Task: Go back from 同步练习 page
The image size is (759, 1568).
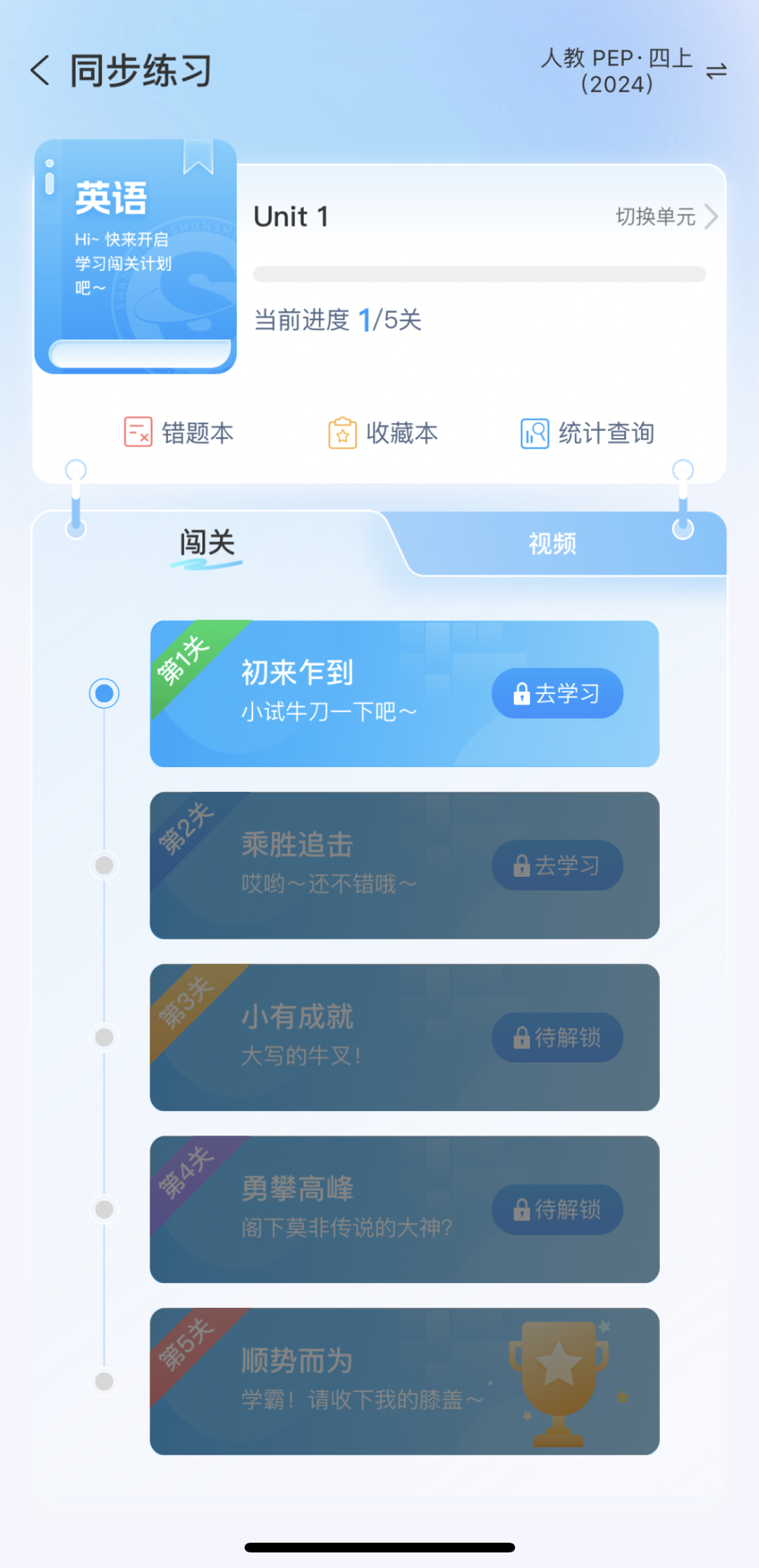Action: (x=41, y=71)
